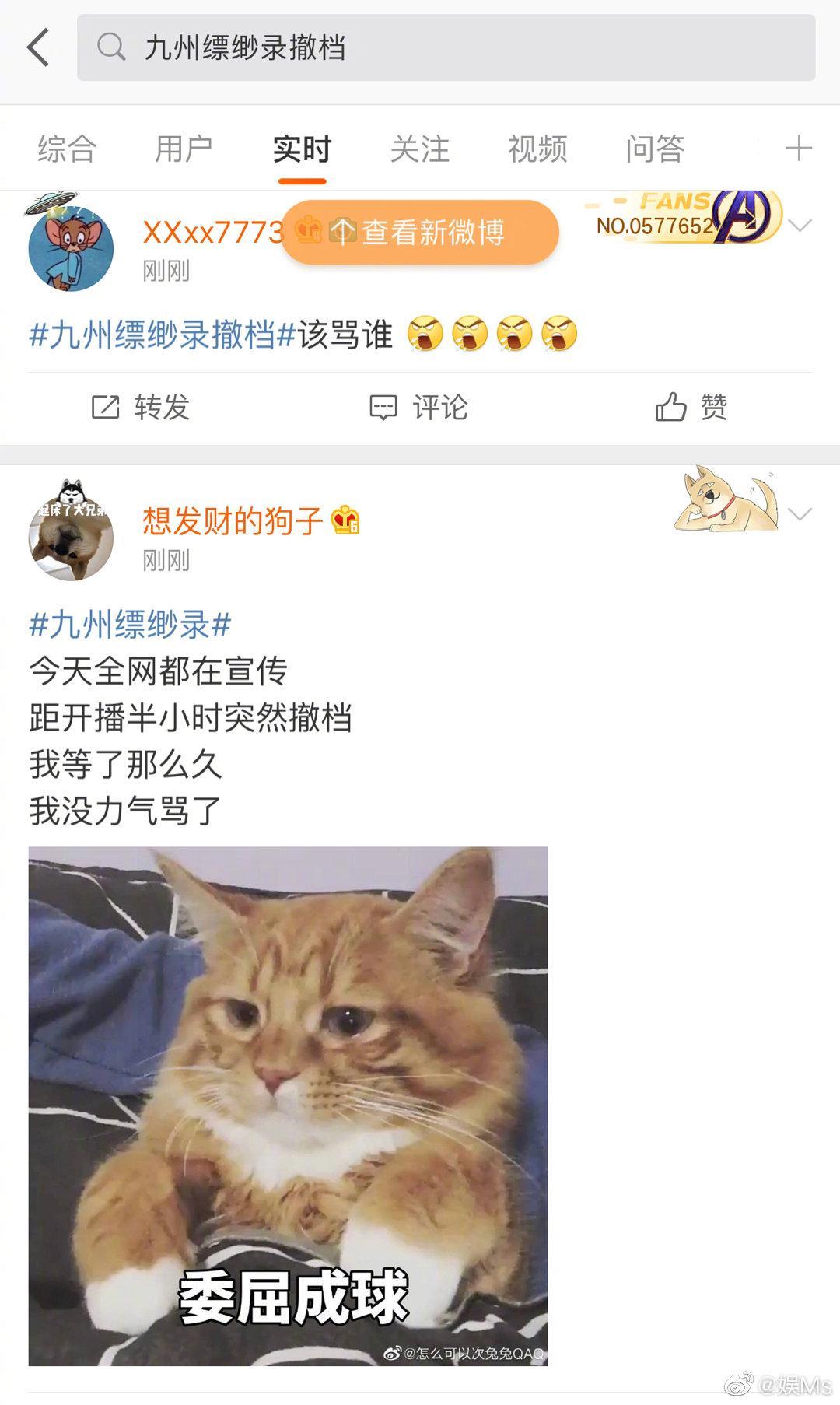Open XXxx7773's profile avatar
The width and height of the screenshot is (840, 1405).
(71, 248)
